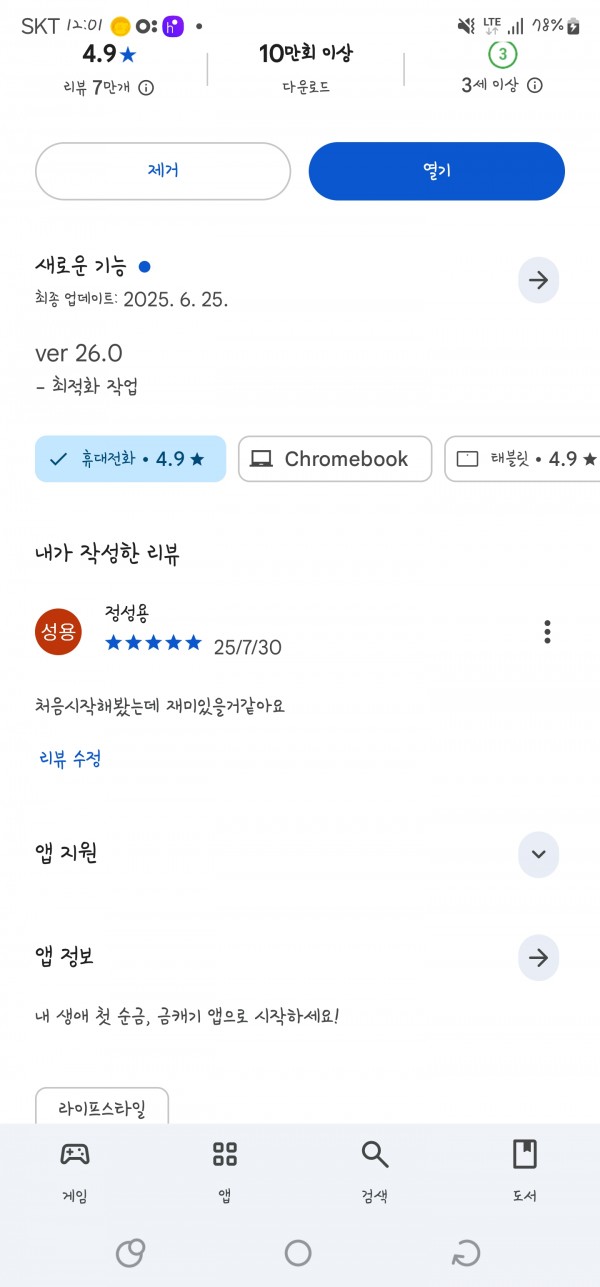Select the 태블릿 chip
Screen dimensions: 600x1287
[522, 459]
